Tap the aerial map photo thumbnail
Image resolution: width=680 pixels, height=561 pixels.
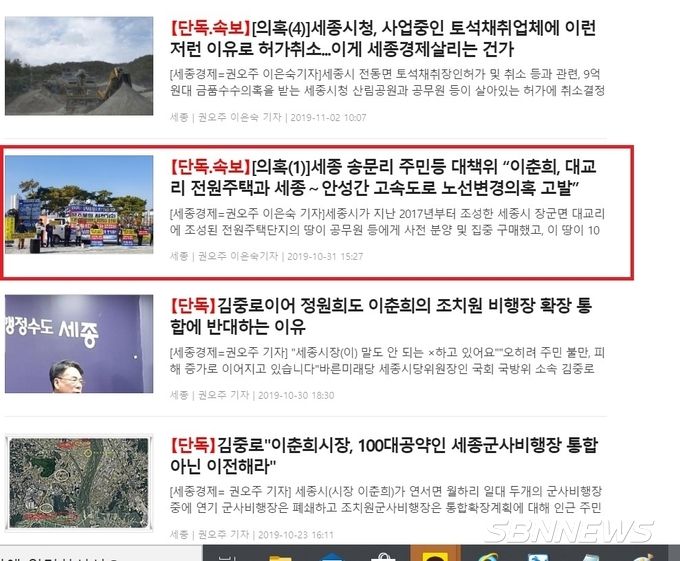[79, 483]
